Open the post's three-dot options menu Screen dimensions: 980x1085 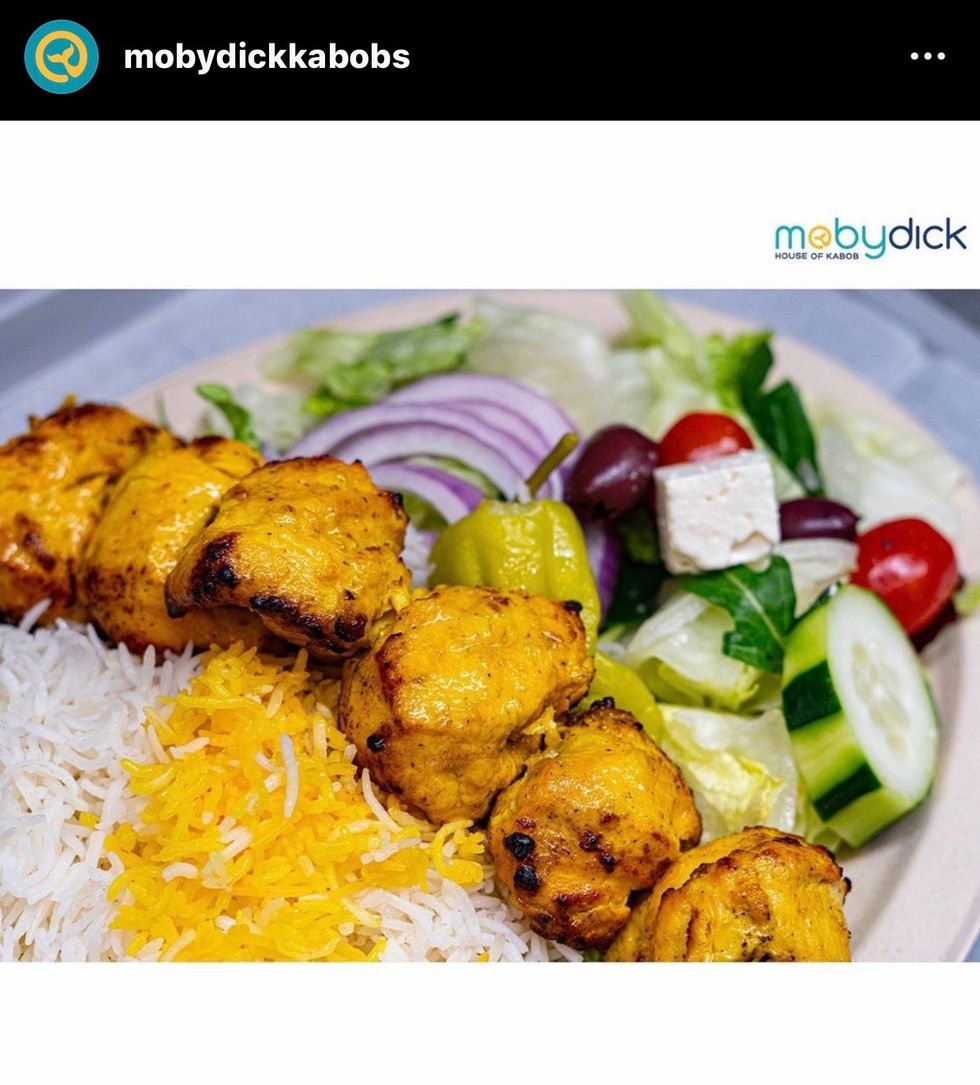(927, 56)
